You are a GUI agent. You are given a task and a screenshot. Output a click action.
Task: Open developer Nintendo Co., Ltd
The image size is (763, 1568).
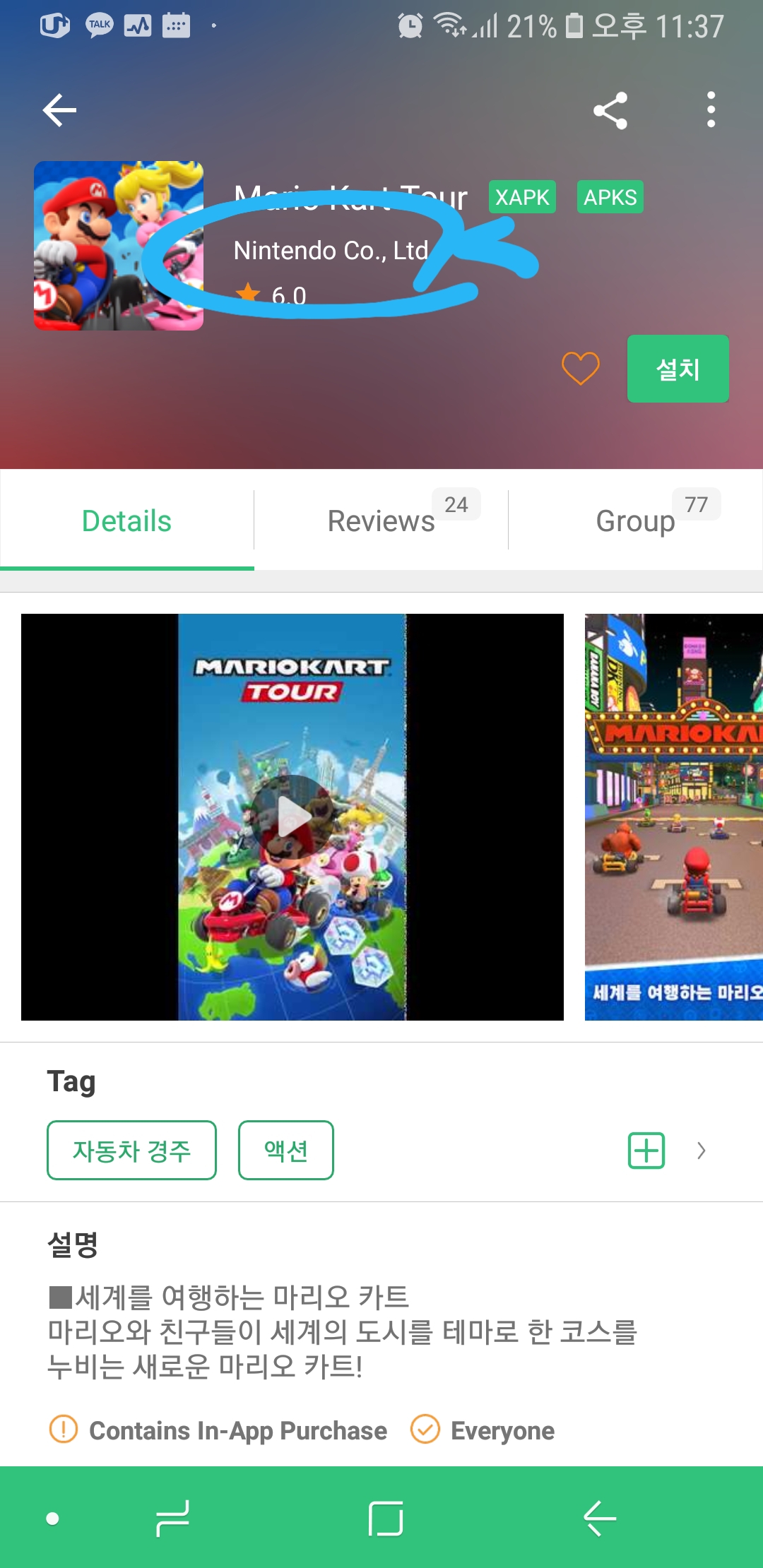pos(331,251)
